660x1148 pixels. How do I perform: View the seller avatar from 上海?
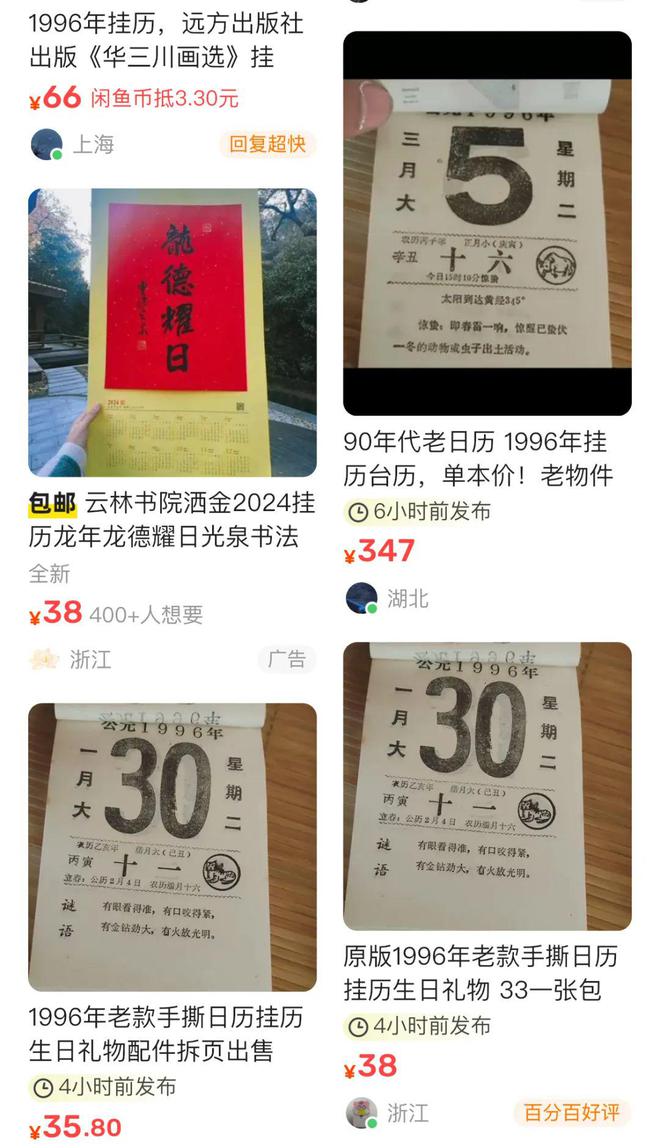(x=46, y=144)
